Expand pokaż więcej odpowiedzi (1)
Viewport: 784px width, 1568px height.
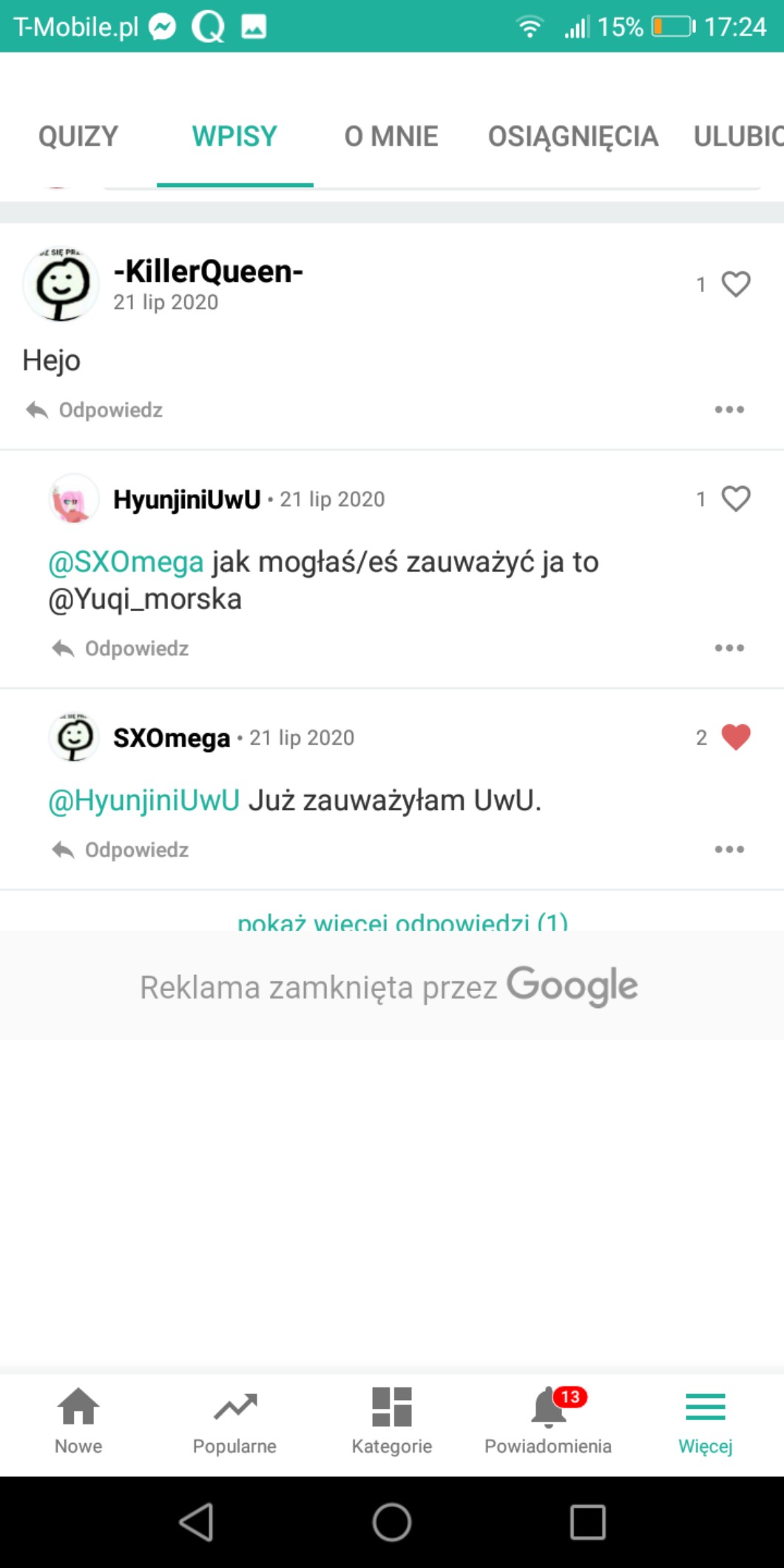tap(402, 920)
